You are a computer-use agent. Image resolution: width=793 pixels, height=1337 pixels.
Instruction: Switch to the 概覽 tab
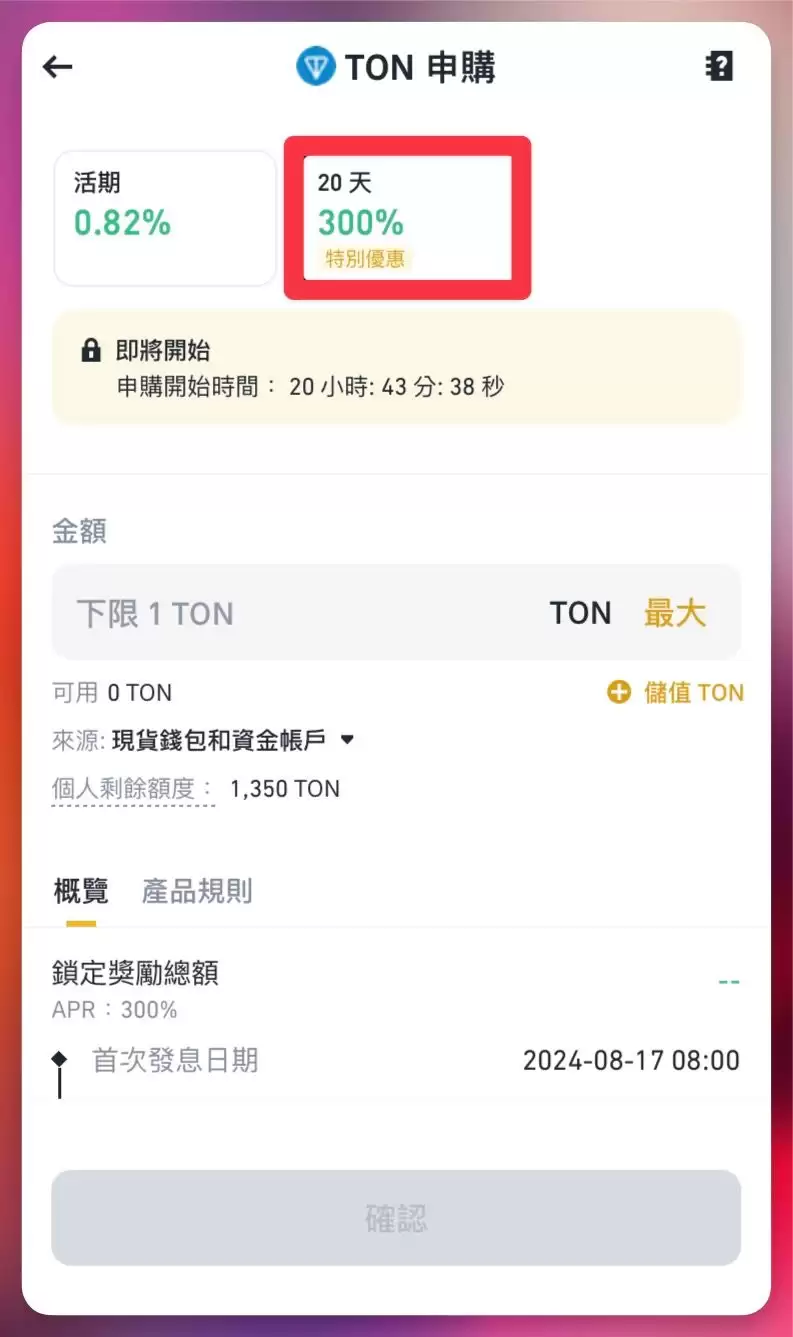pyautogui.click(x=79, y=892)
